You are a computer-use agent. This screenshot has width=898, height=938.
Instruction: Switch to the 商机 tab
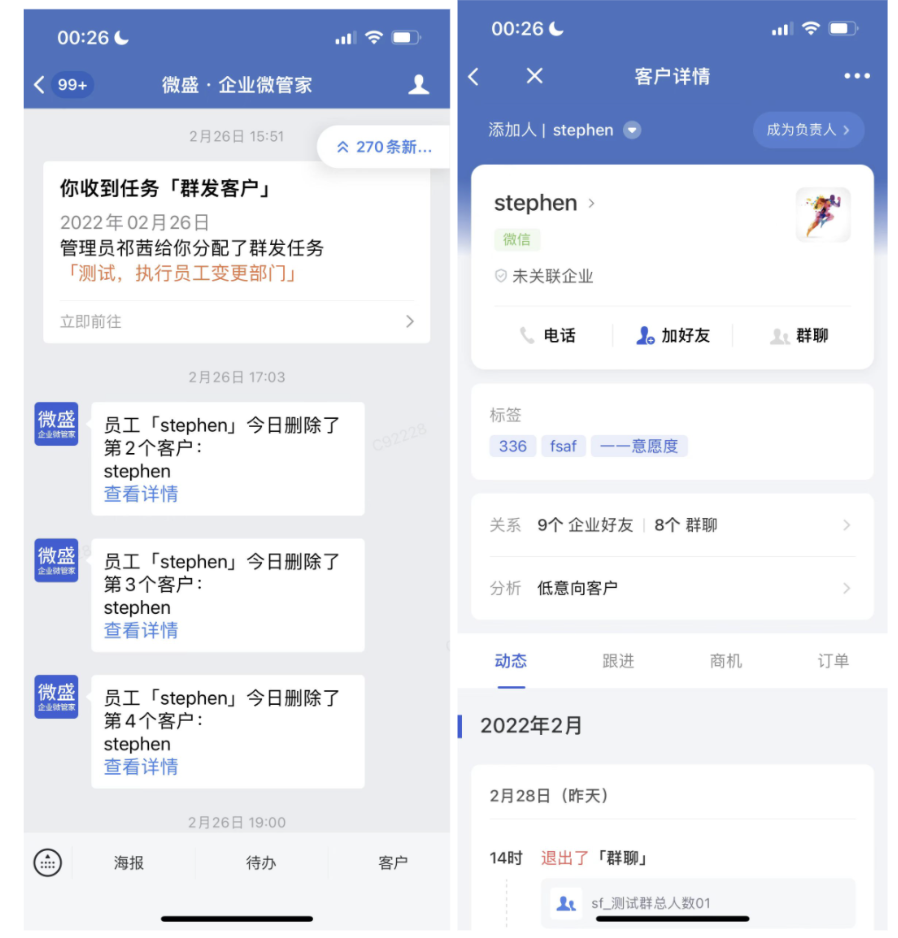point(726,661)
